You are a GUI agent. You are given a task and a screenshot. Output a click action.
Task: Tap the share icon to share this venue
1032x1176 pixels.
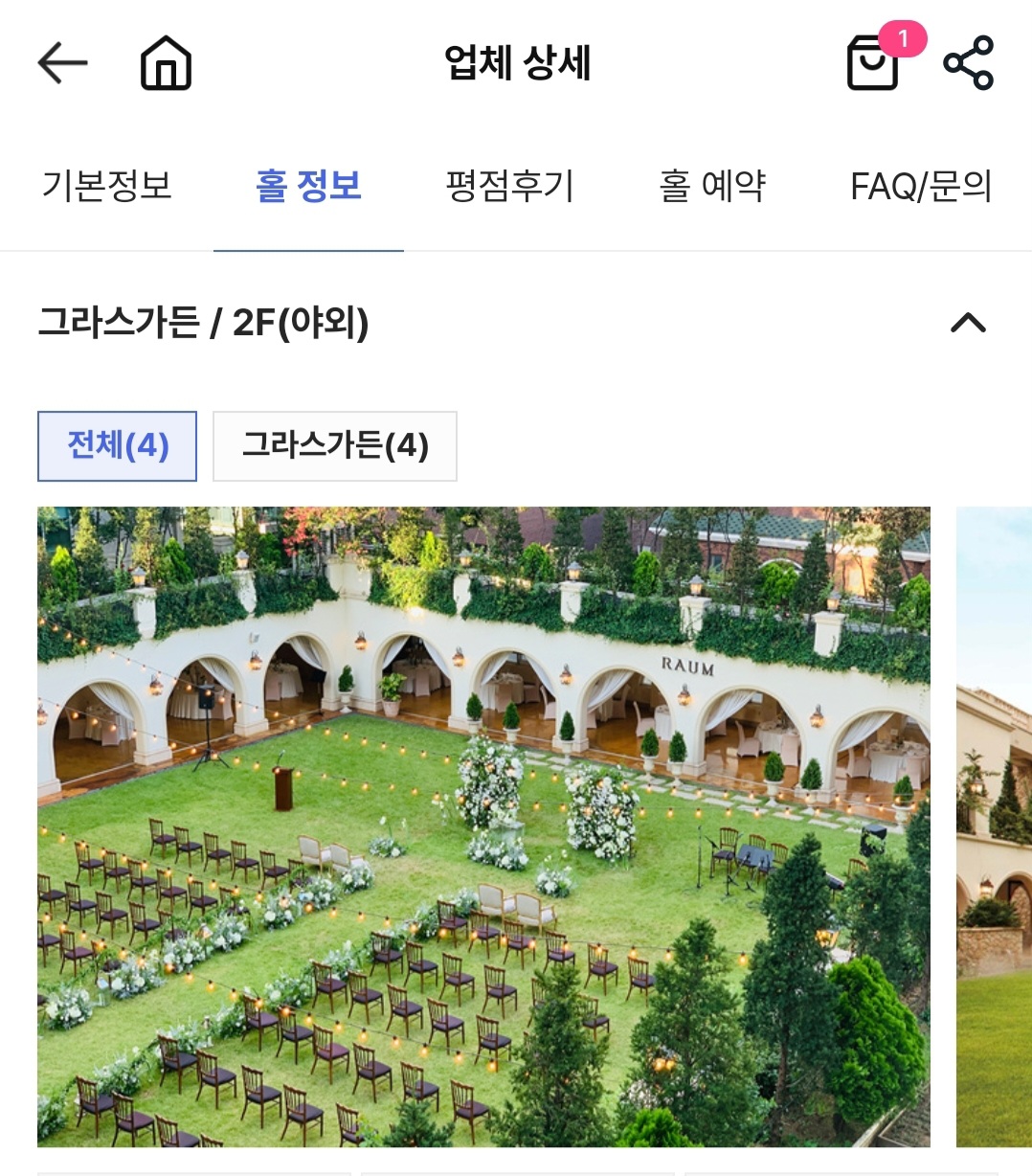969,65
